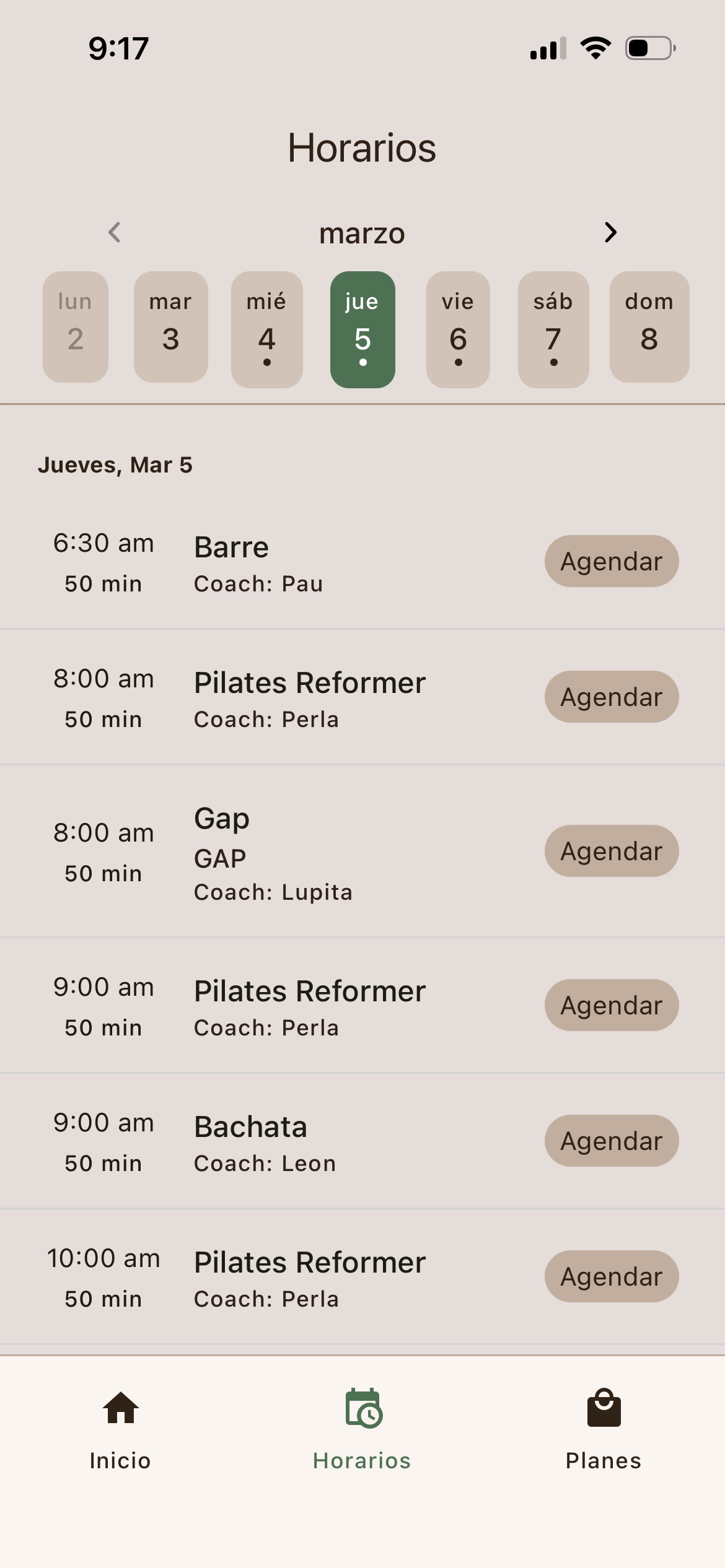This screenshot has width=725, height=1568.
Task: Go to the previous week arrow
Action: (x=114, y=233)
